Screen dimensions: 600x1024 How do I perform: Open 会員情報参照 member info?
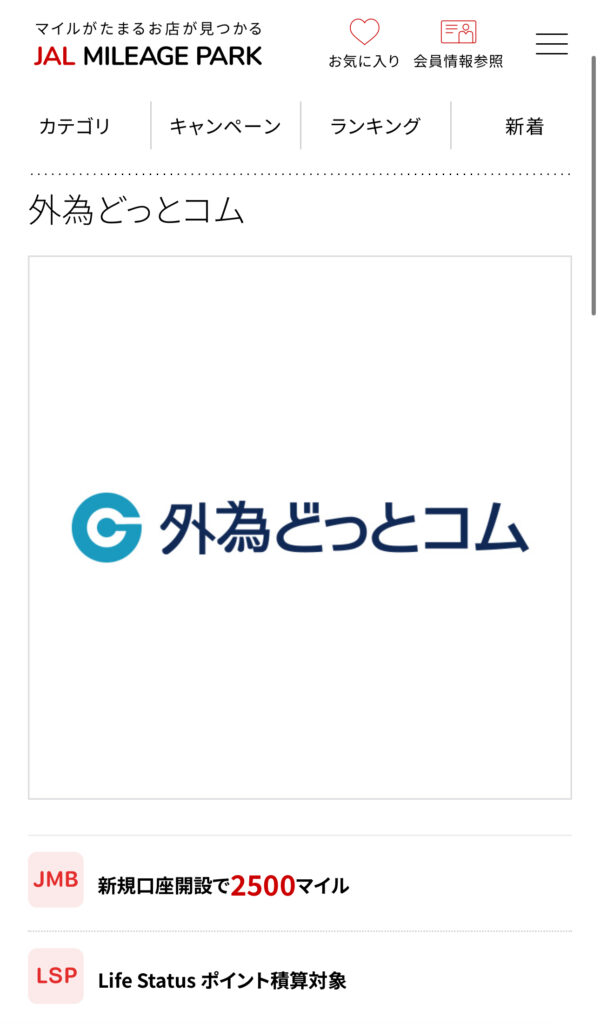[458, 43]
